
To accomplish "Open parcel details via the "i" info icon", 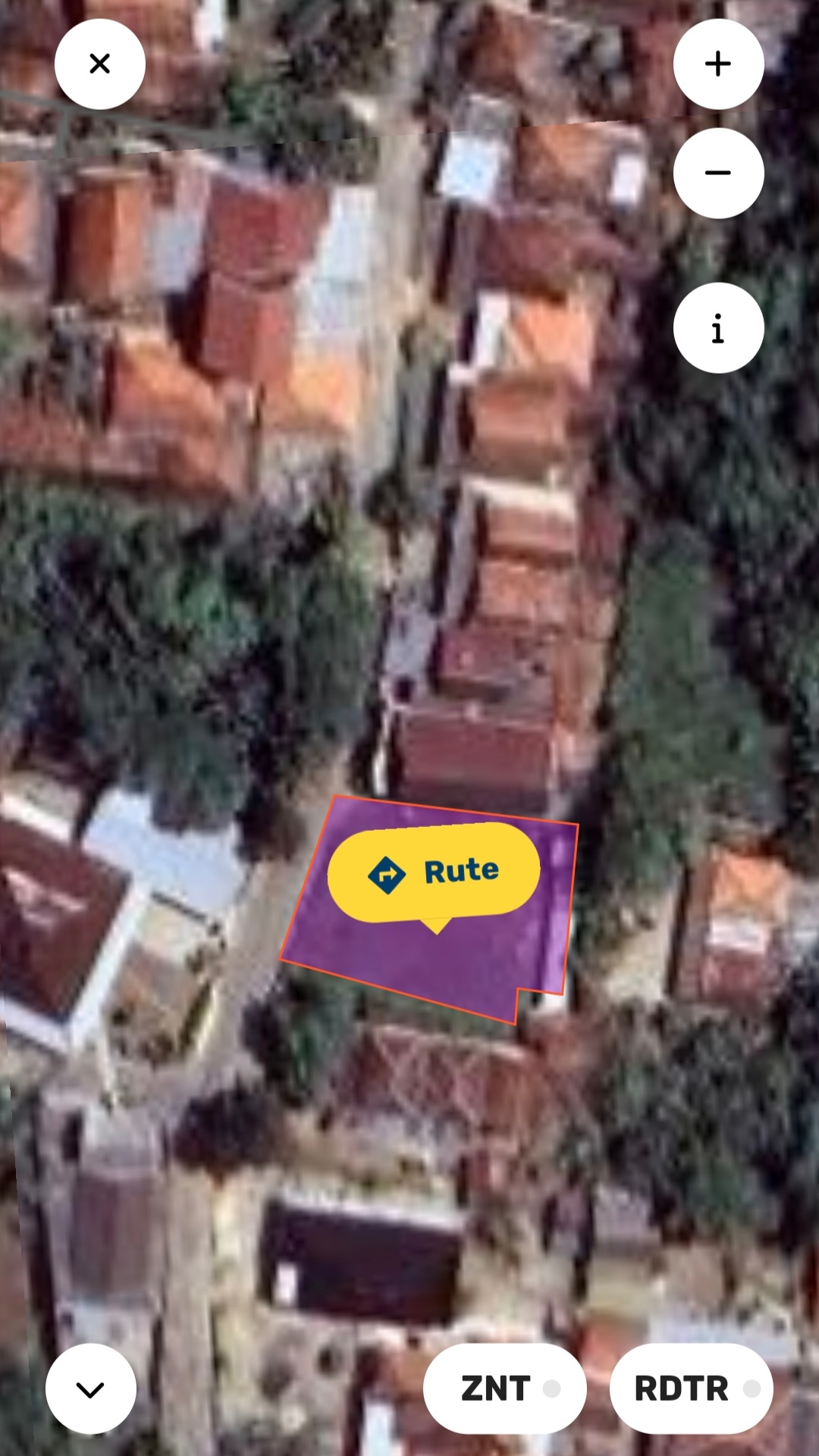I will point(719,327).
